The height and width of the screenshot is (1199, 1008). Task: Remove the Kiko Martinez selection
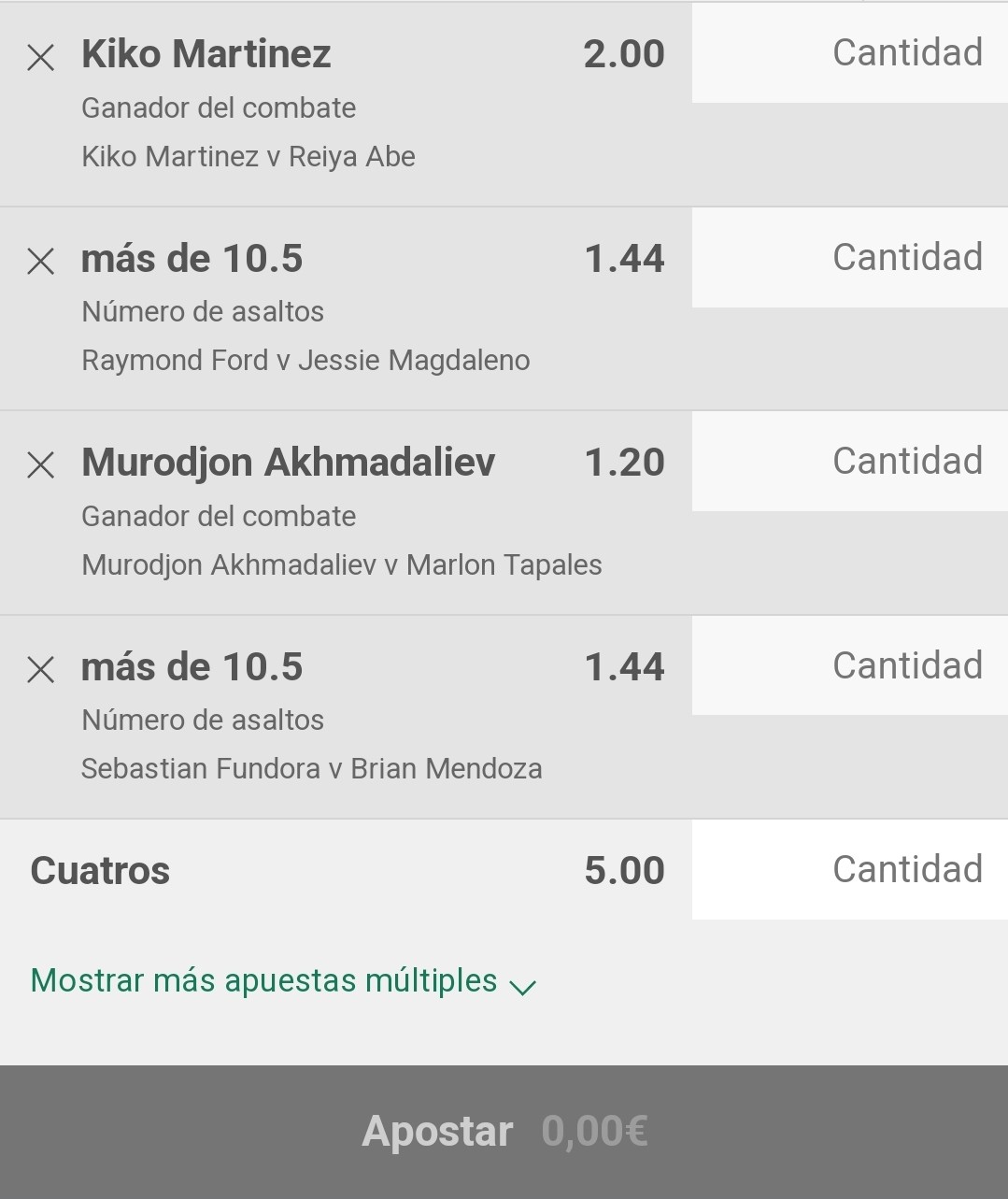pos(41,58)
